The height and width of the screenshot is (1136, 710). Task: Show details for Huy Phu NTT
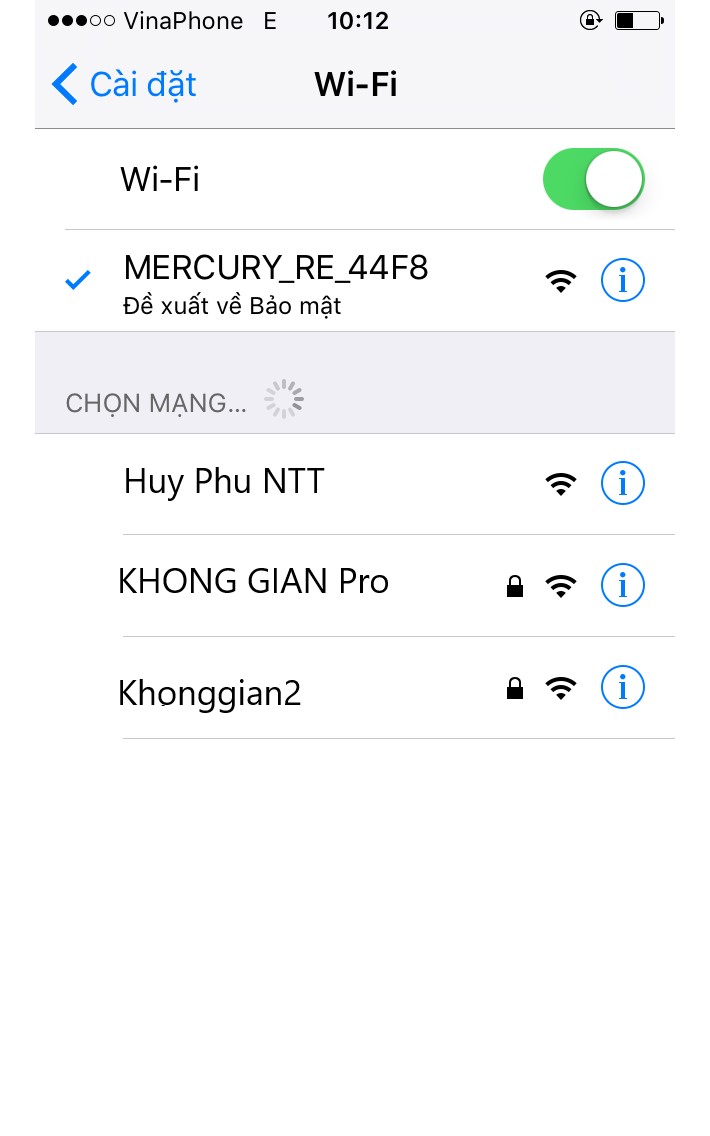pos(623,484)
